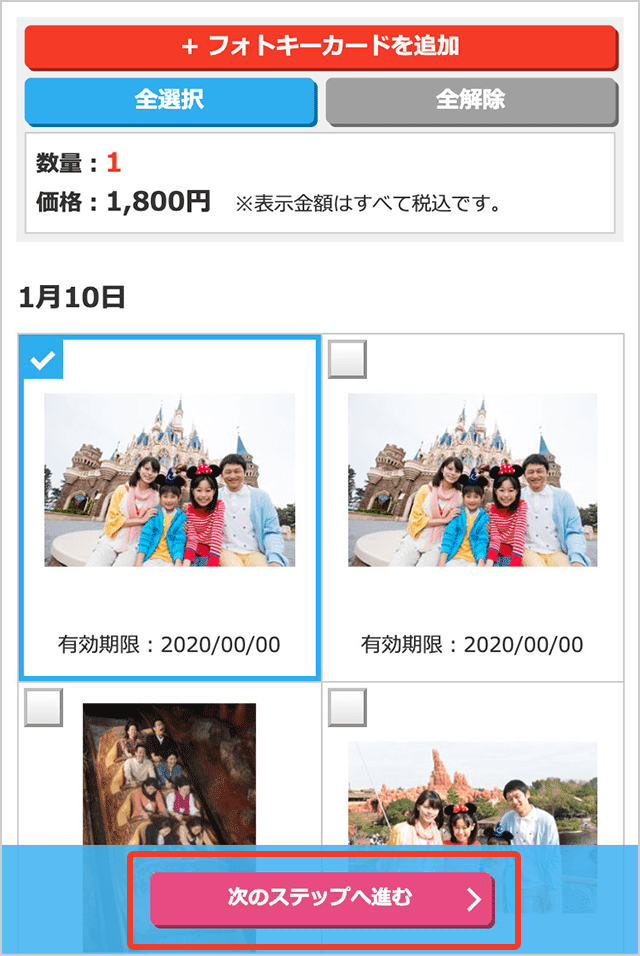This screenshot has width=640, height=956.
Task: Deselect all photos with 全解除
Action: tap(470, 100)
